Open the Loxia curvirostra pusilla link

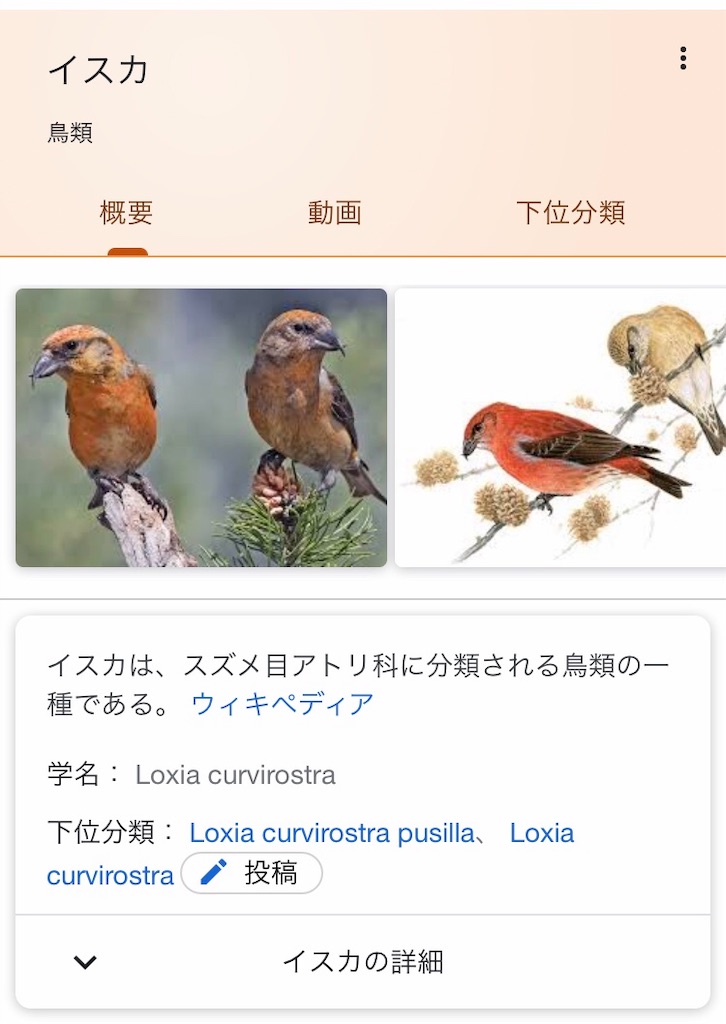click(331, 833)
